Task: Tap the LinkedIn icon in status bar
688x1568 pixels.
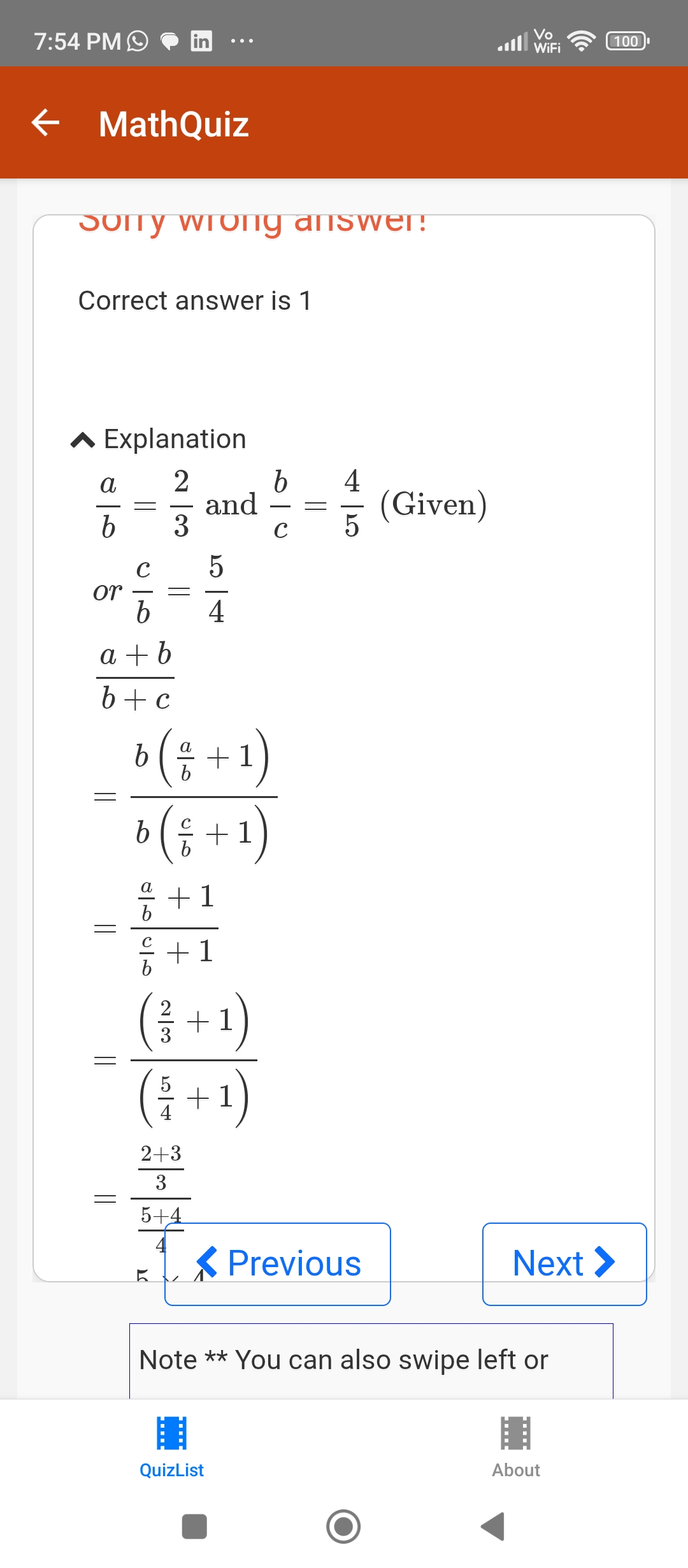Action: click(203, 41)
